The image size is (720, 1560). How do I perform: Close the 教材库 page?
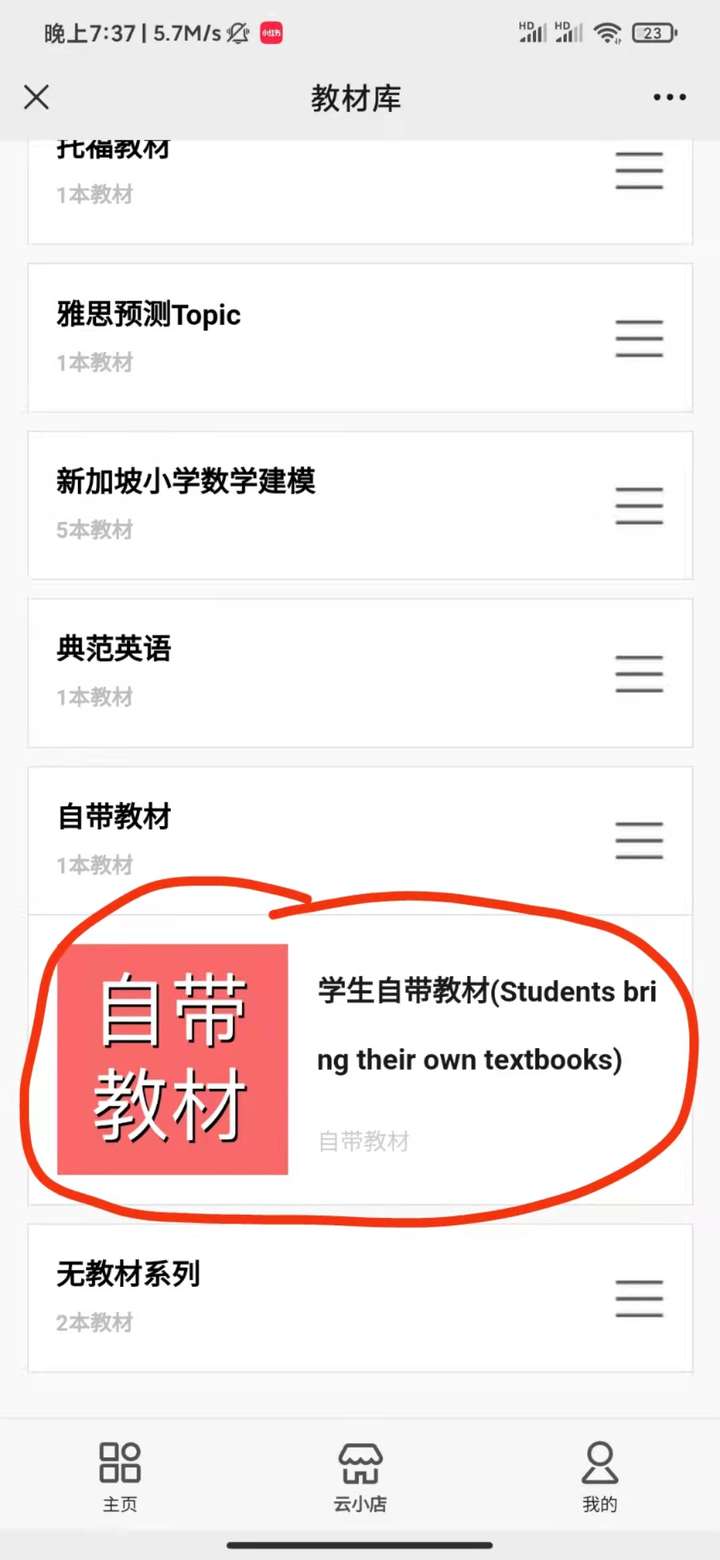pyautogui.click(x=37, y=97)
